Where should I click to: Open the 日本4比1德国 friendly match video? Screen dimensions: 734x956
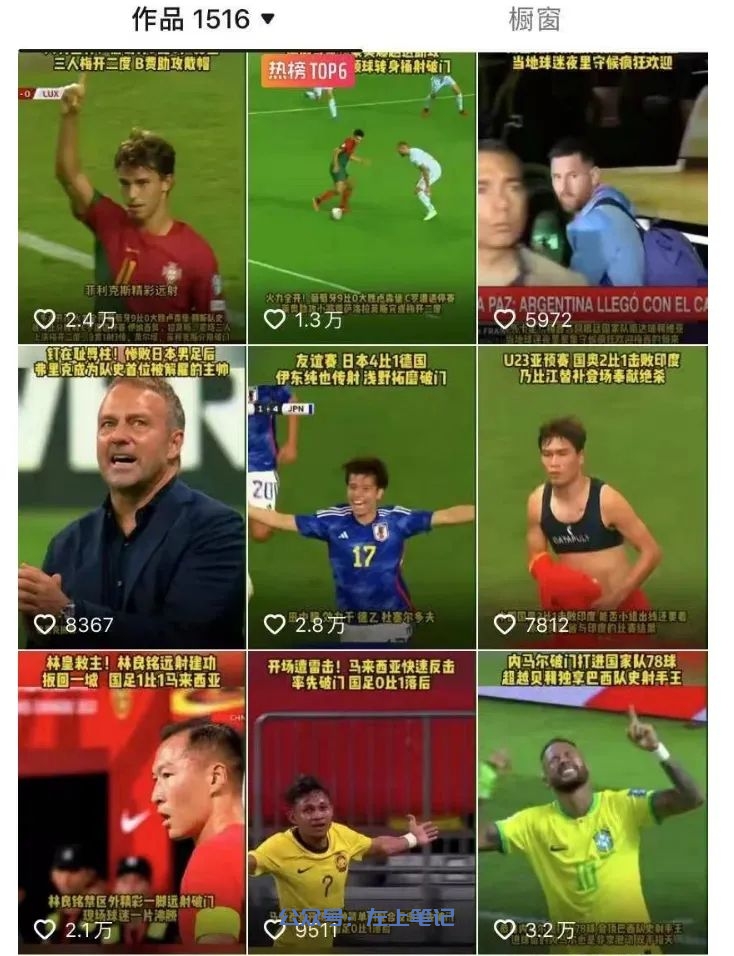coord(361,497)
